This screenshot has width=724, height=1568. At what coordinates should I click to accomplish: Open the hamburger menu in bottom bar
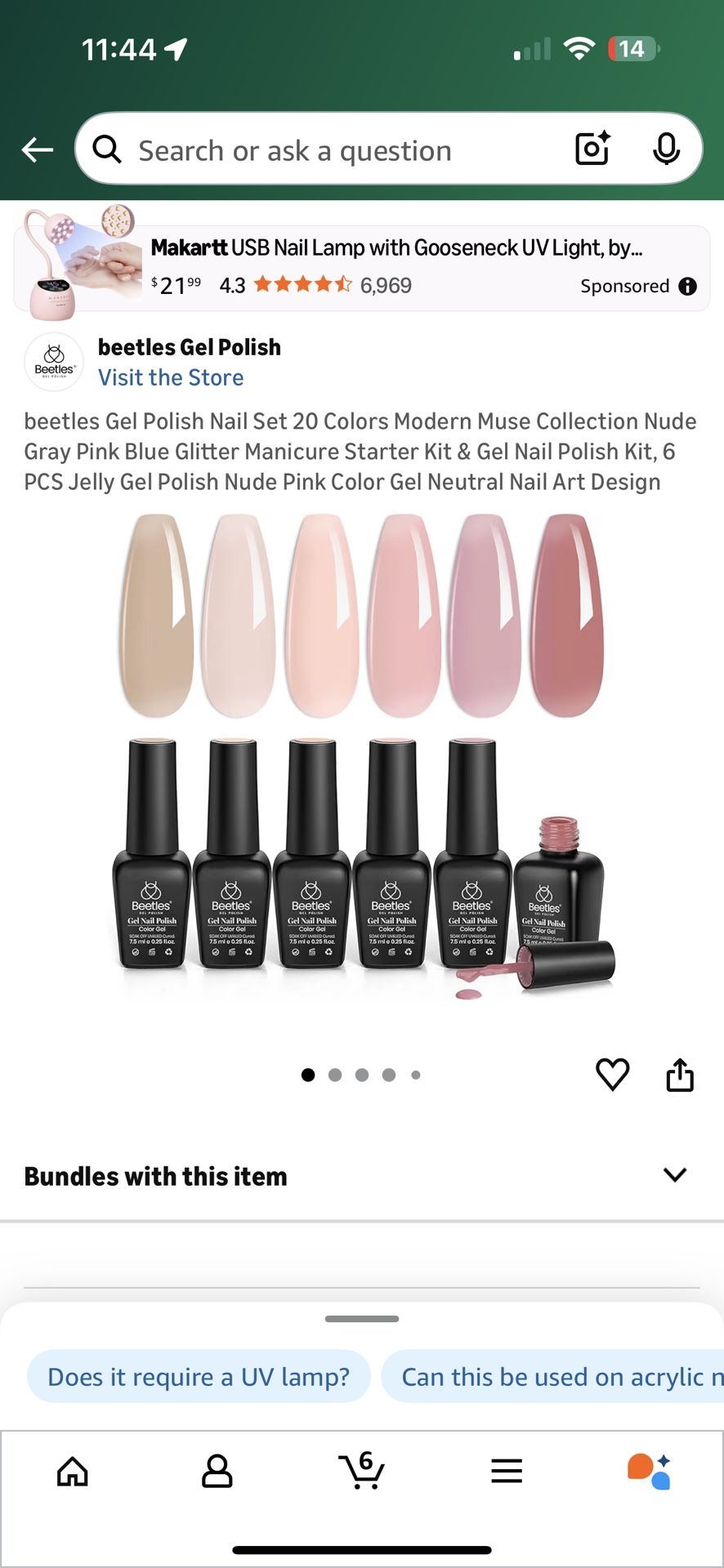pos(507,1472)
